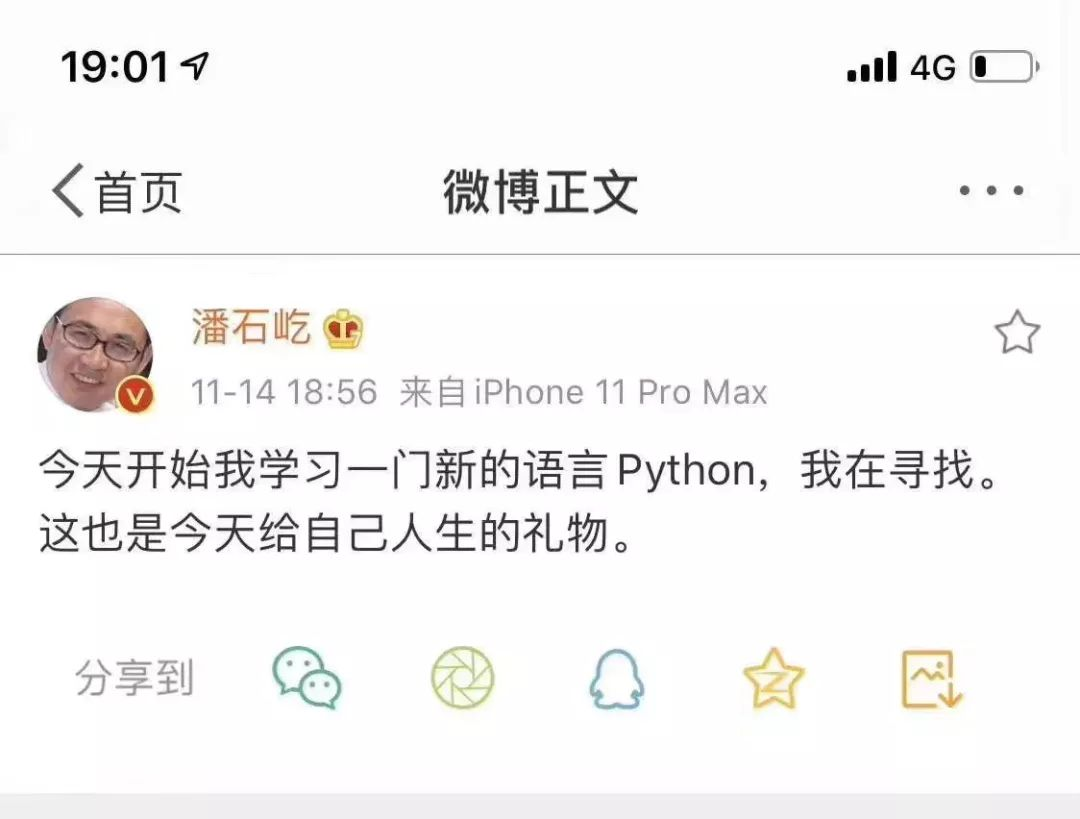This screenshot has width=1080, height=819.
Task: Share the post to QQ
Action: coord(615,679)
